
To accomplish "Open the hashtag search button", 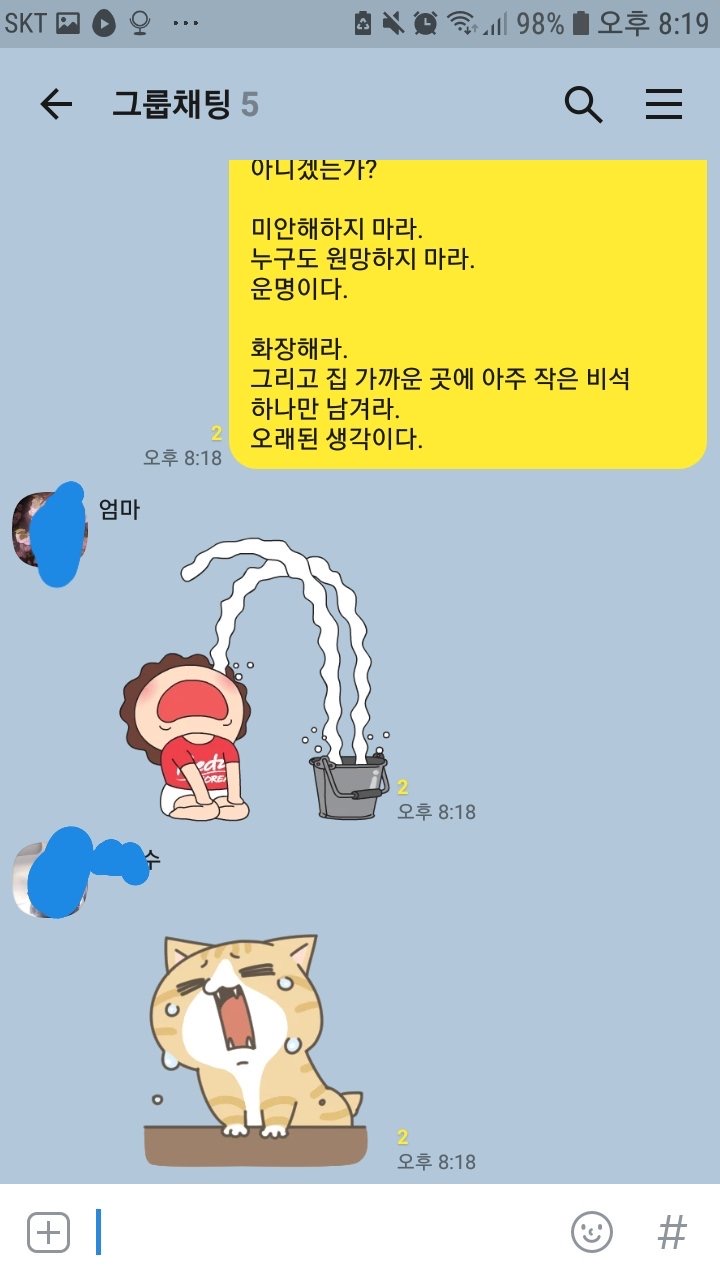I will tap(672, 1232).
